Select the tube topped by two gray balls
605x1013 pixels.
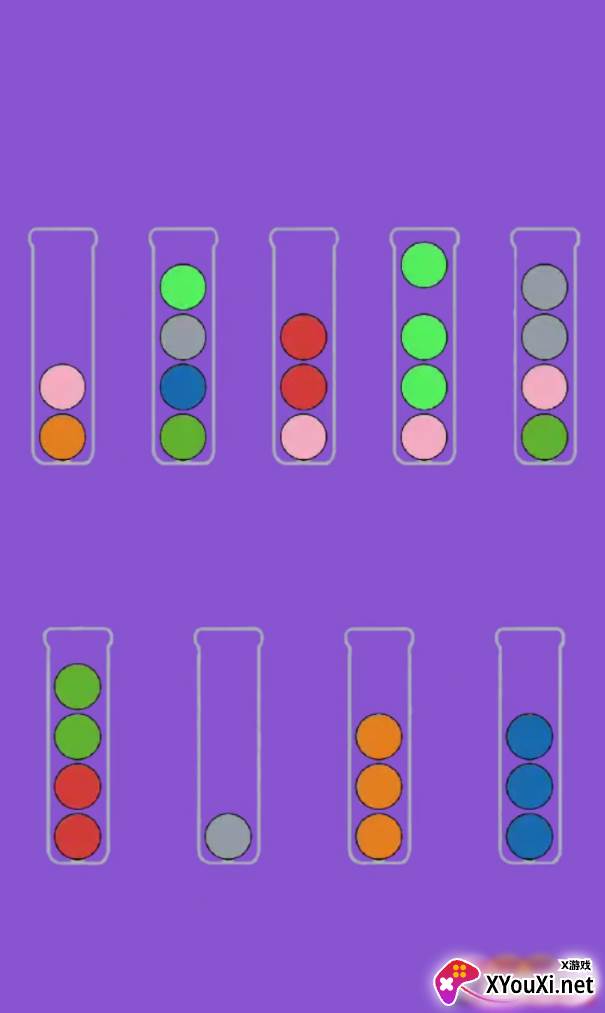pyautogui.click(x=545, y=350)
